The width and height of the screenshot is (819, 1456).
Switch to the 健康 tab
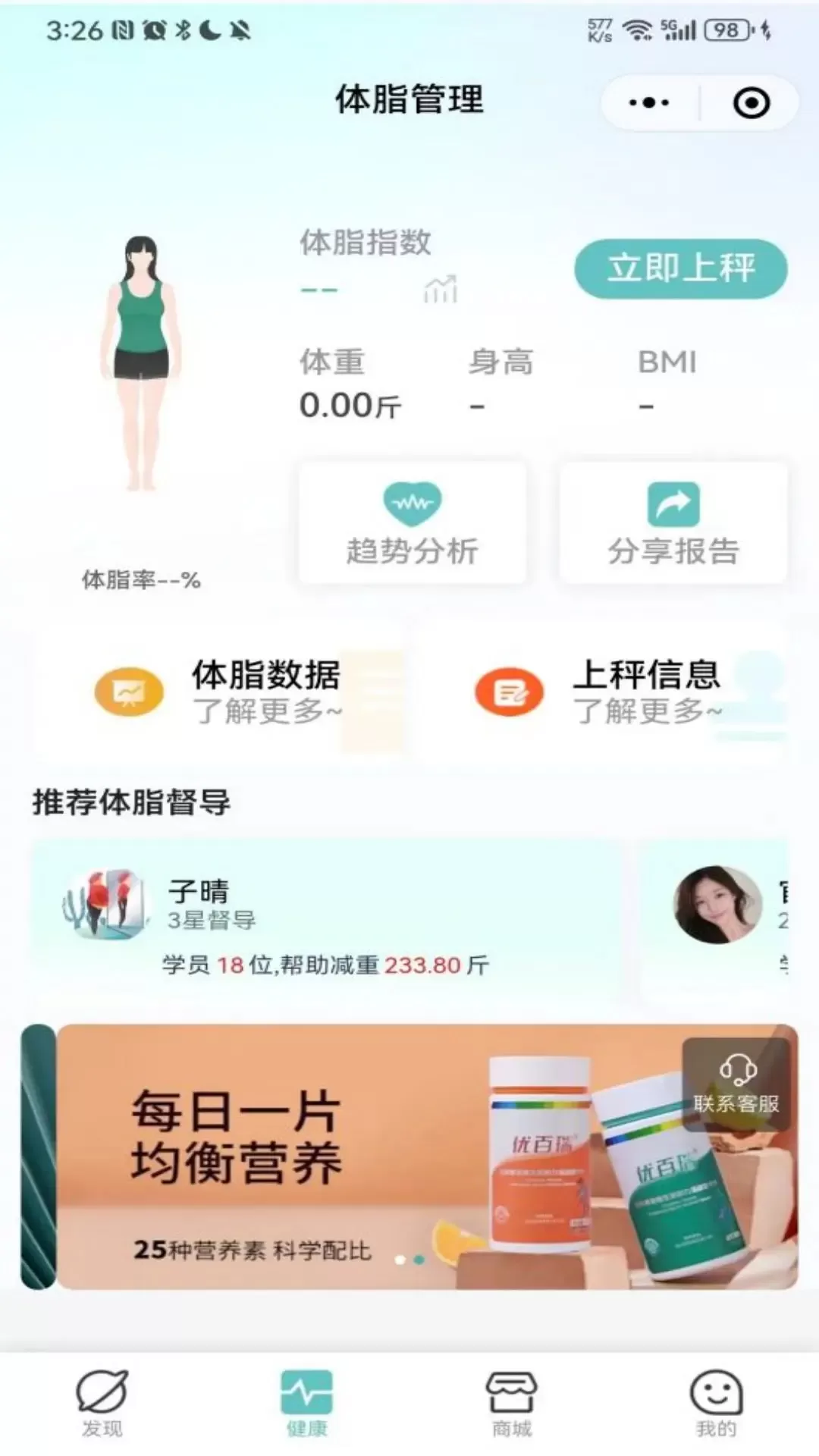coord(306,1403)
